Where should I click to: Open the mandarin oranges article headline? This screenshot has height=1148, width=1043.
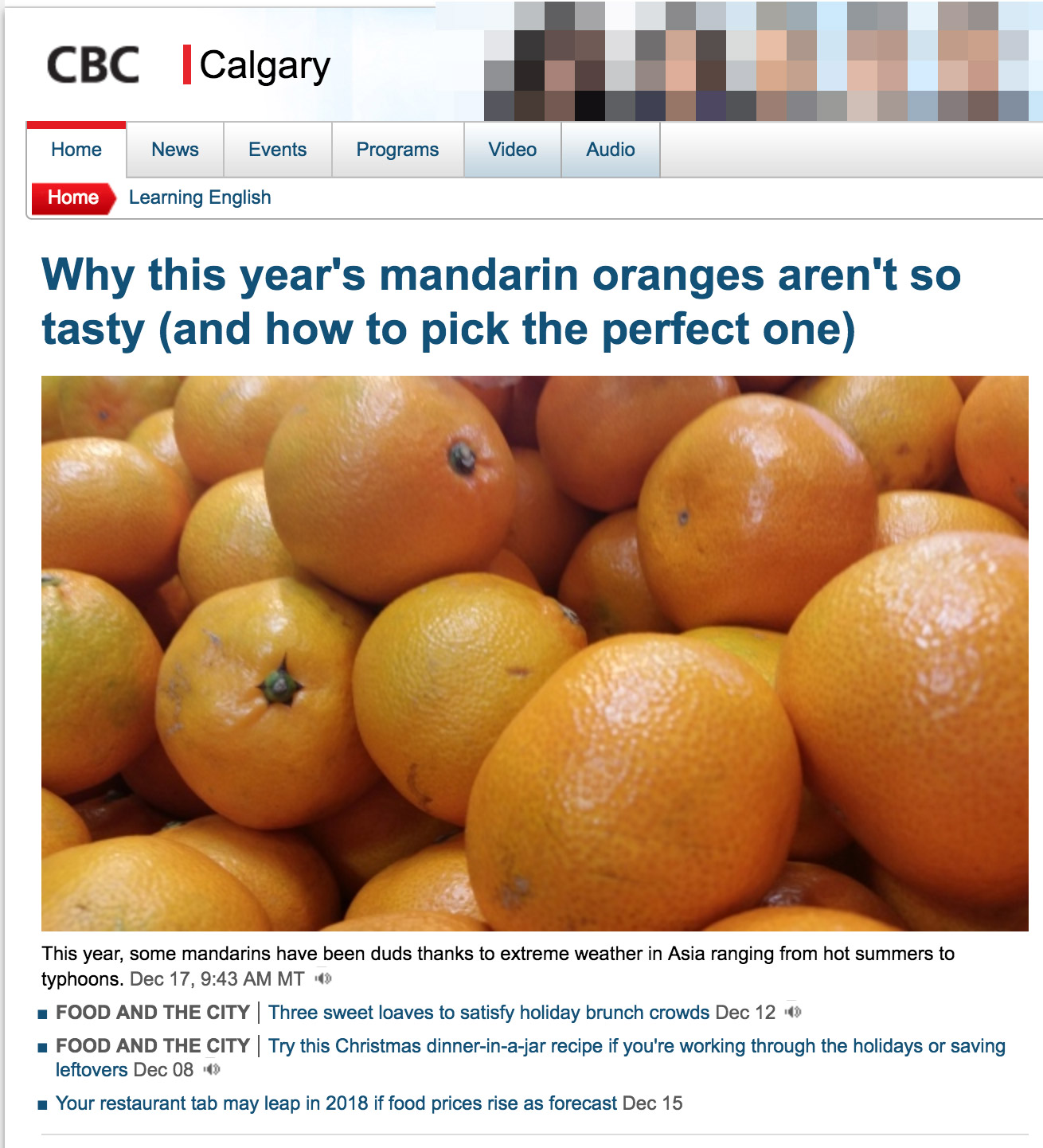[x=501, y=302]
